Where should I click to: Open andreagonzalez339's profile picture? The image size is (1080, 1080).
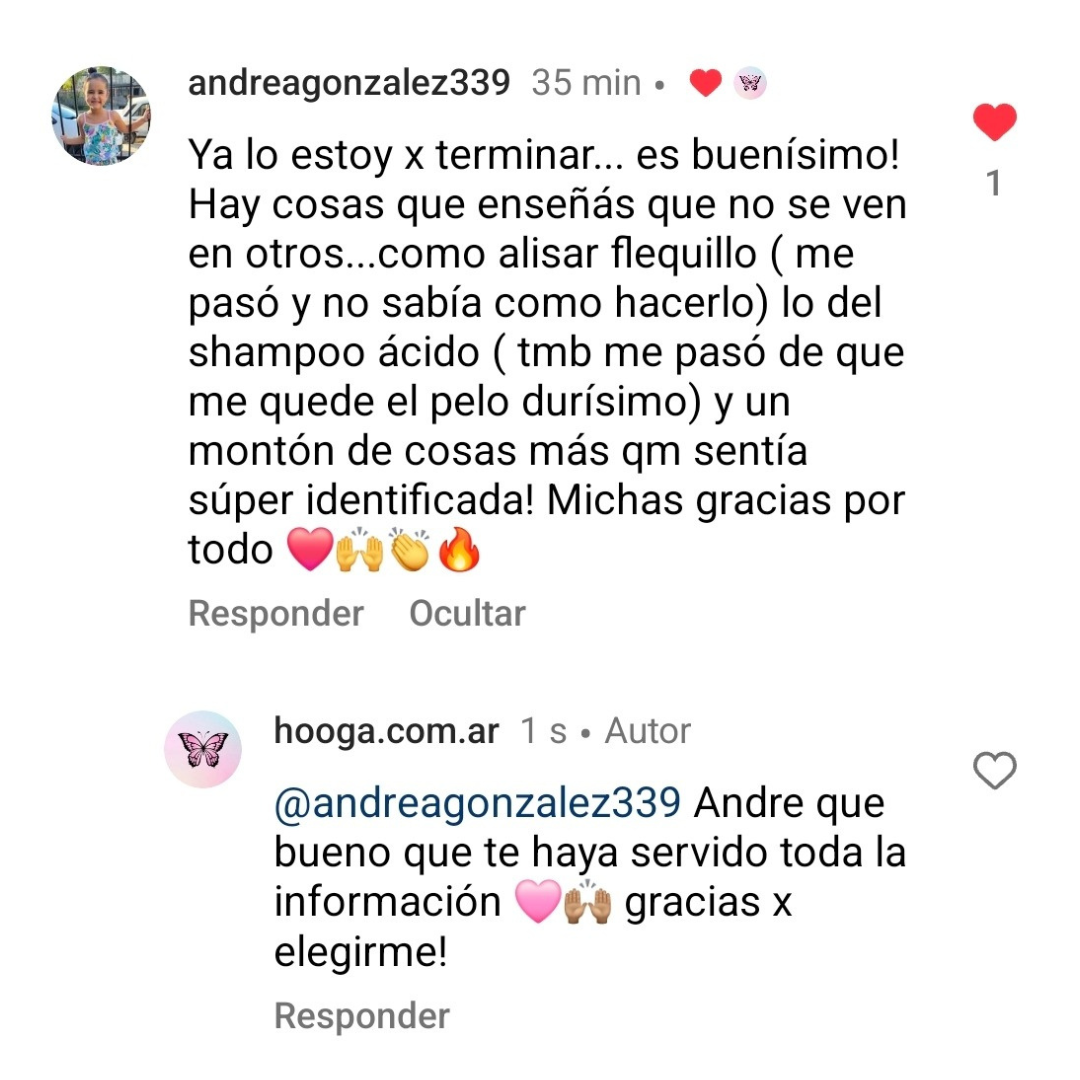(101, 116)
